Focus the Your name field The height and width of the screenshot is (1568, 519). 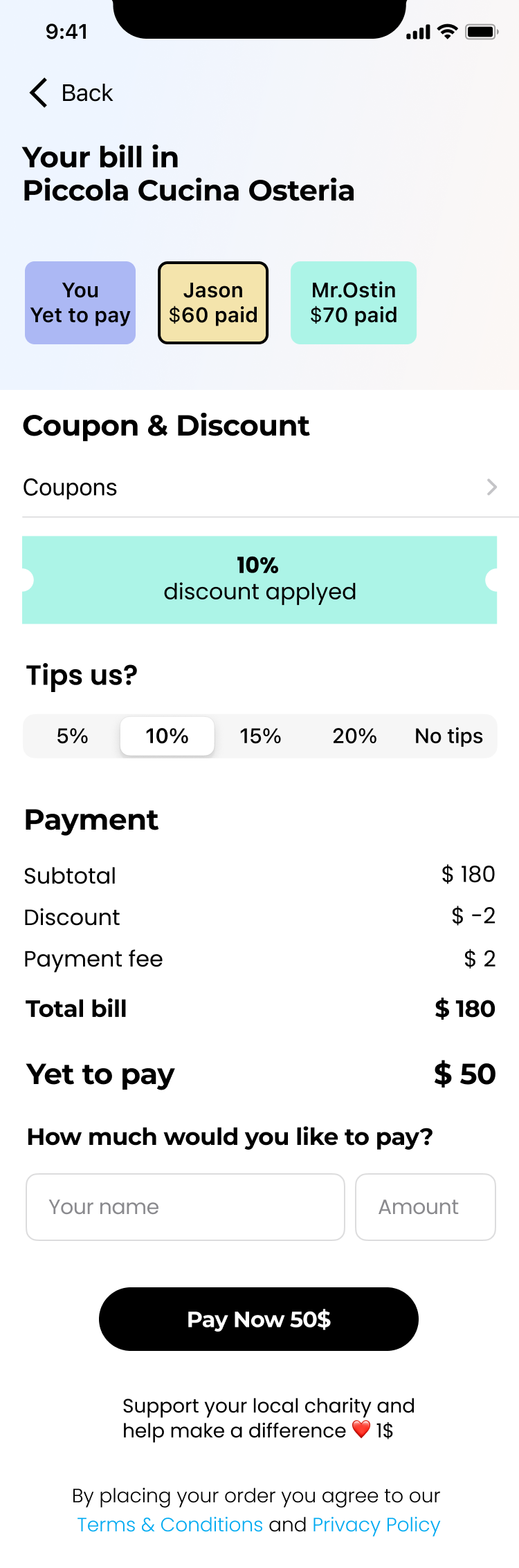[x=185, y=1207]
